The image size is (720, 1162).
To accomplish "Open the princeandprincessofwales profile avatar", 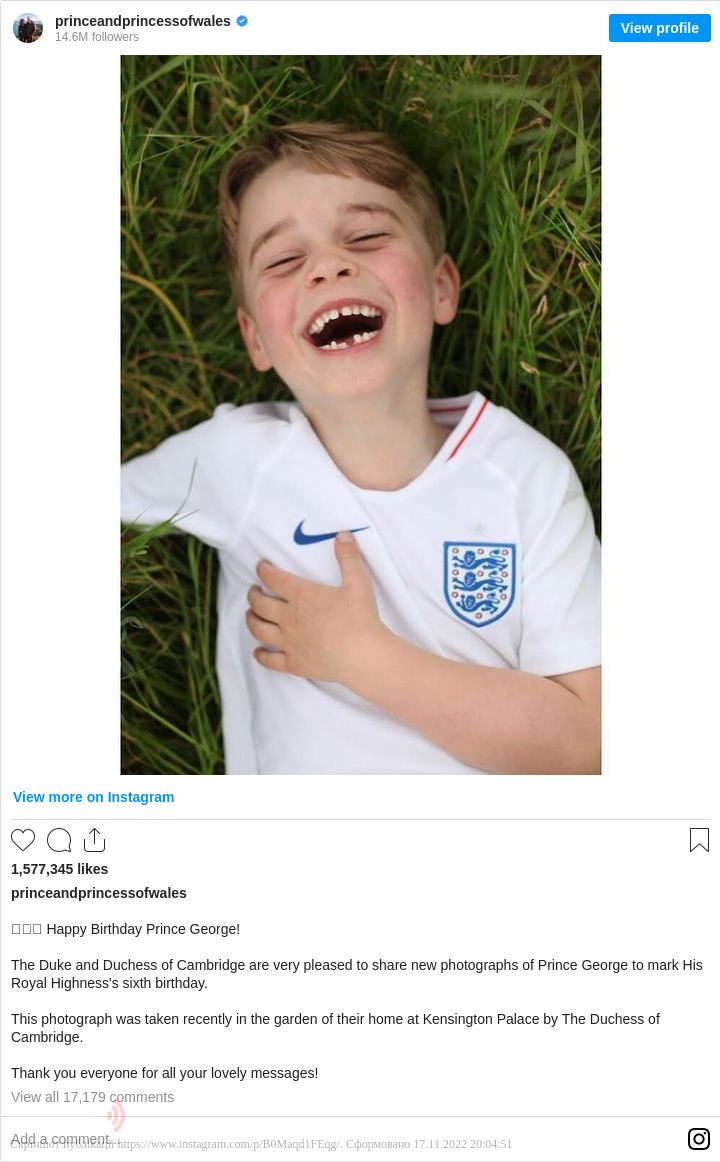I will point(28,28).
